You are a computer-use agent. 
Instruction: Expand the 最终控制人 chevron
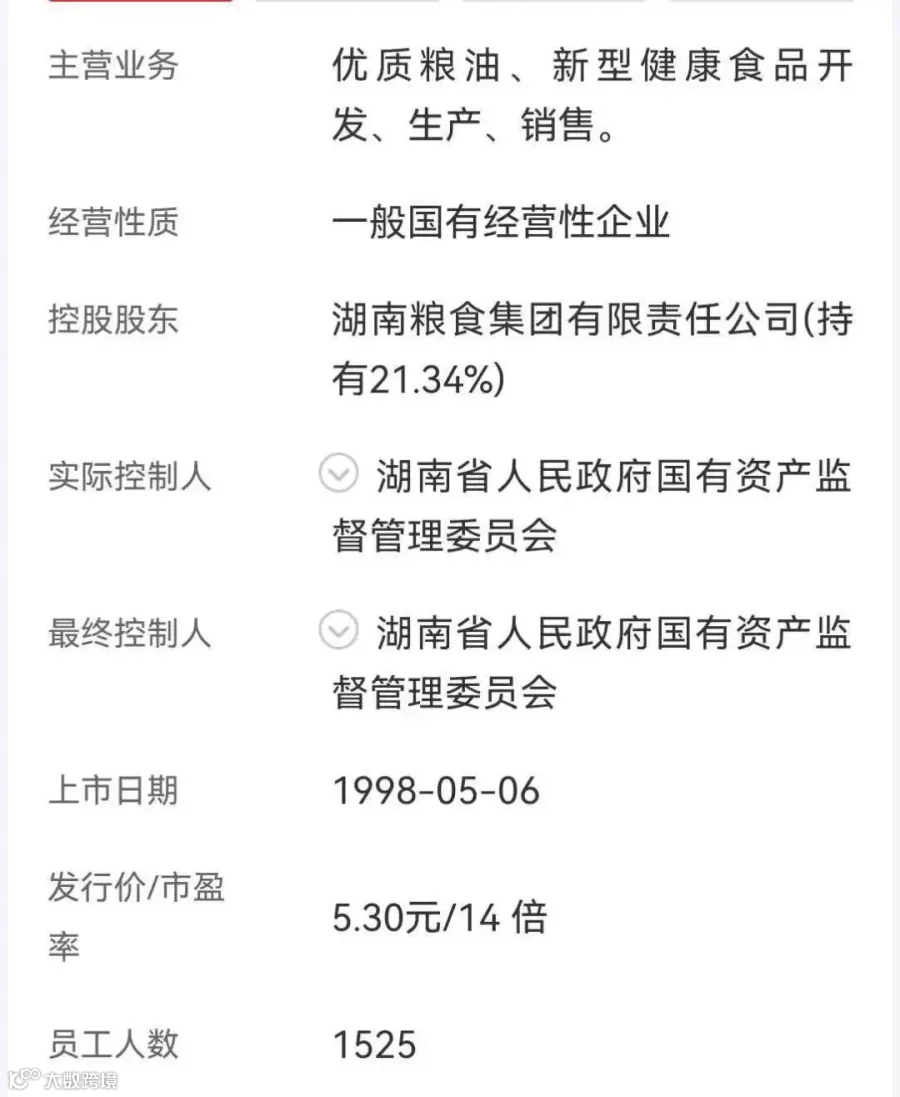(x=339, y=630)
